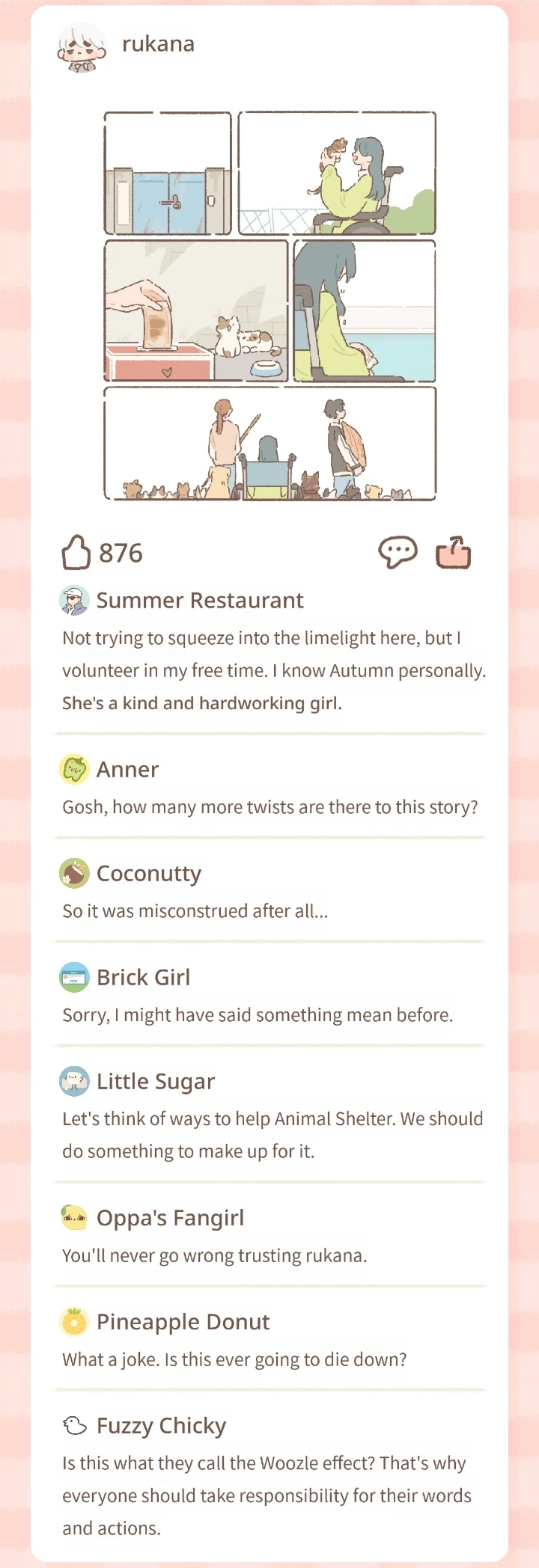Screen dimensions: 539x1568
Task: Like rukana's post
Action: [x=76, y=553]
